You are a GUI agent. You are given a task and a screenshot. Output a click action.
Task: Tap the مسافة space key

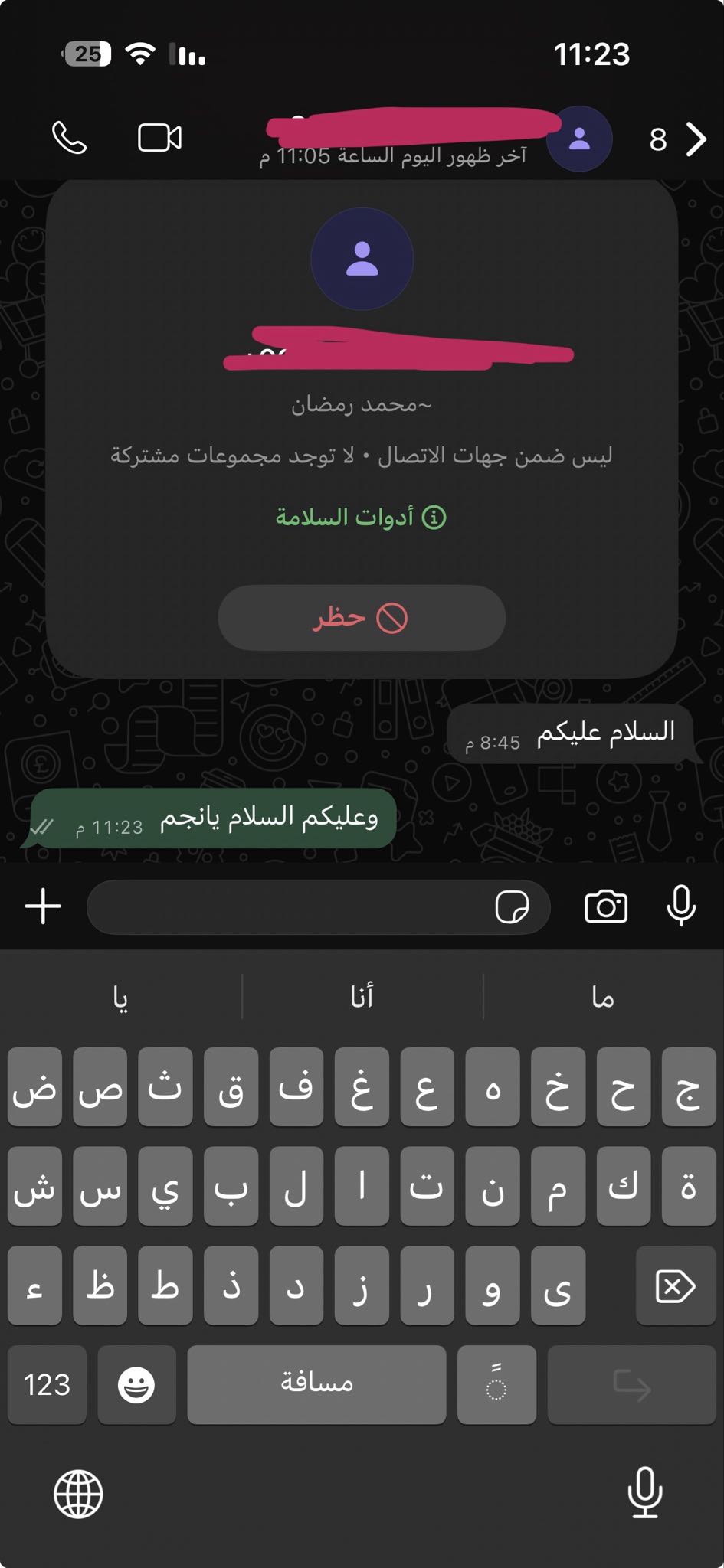[316, 1385]
